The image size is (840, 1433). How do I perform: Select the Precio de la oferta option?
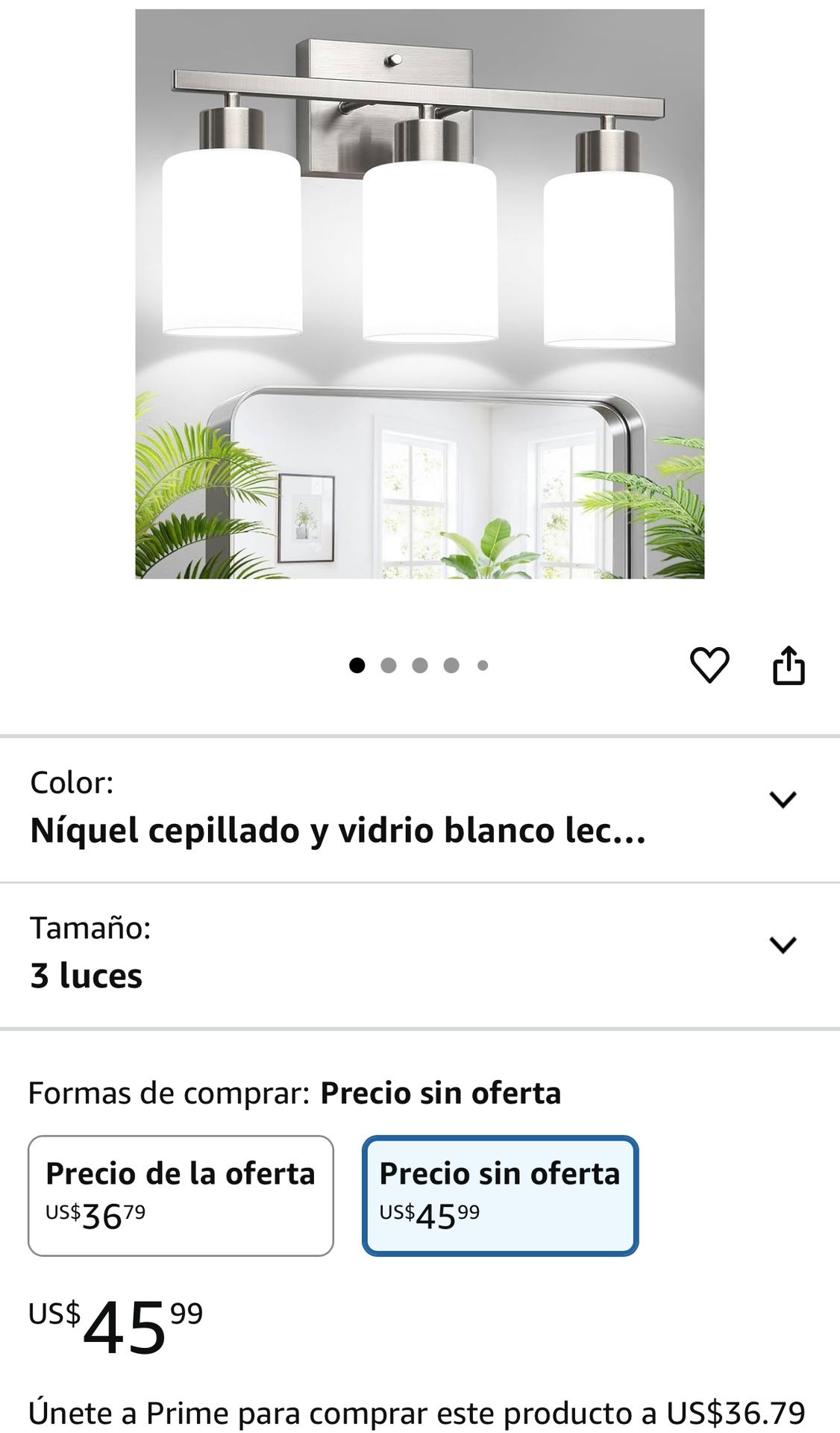pos(181,1196)
